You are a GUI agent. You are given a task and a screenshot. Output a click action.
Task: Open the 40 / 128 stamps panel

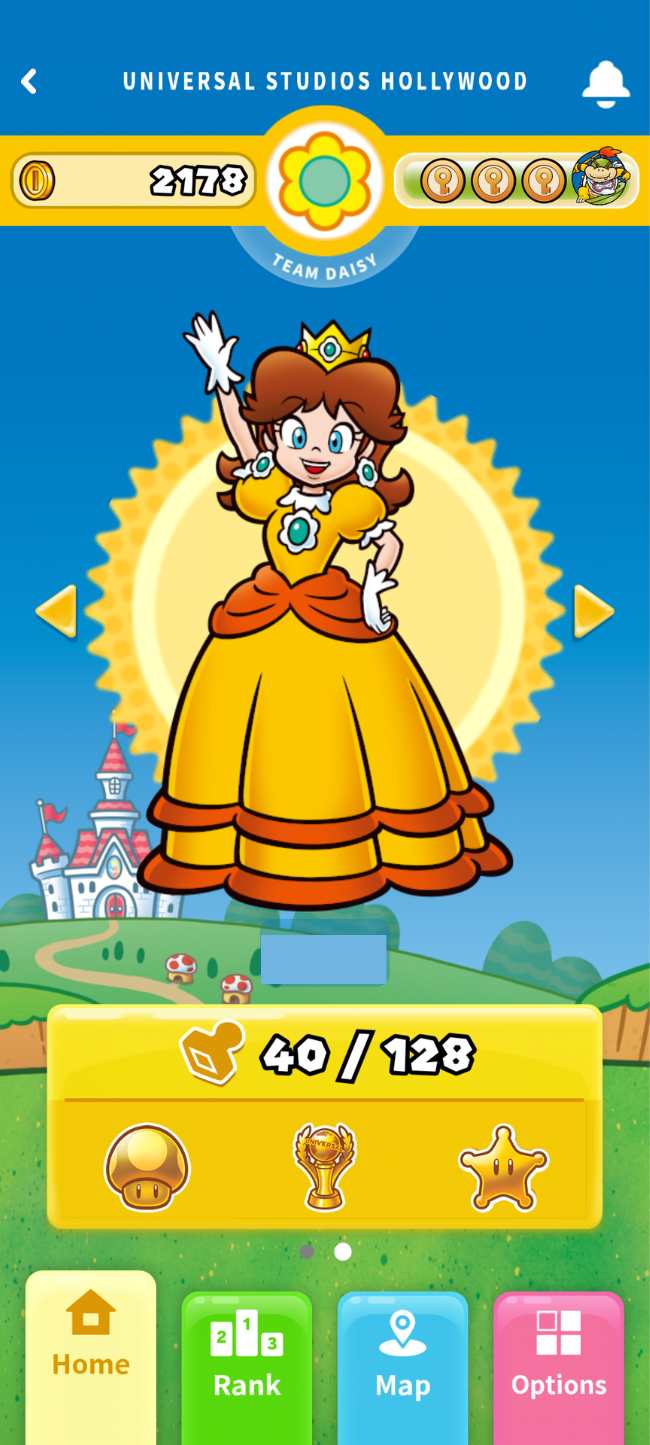[325, 1054]
